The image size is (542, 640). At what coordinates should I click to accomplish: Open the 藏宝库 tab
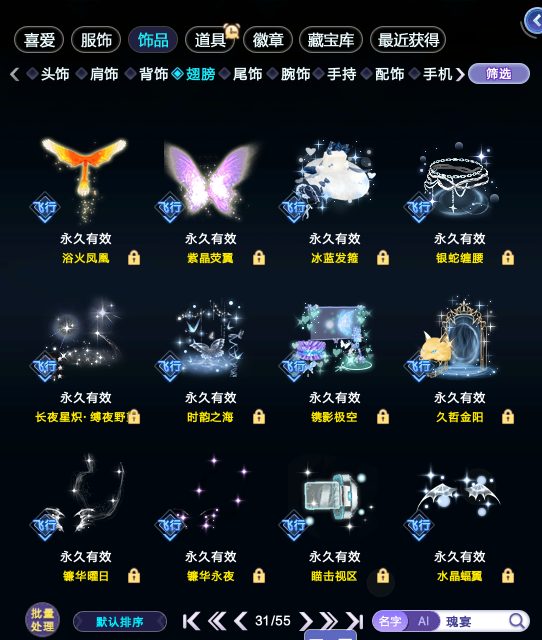click(x=331, y=40)
